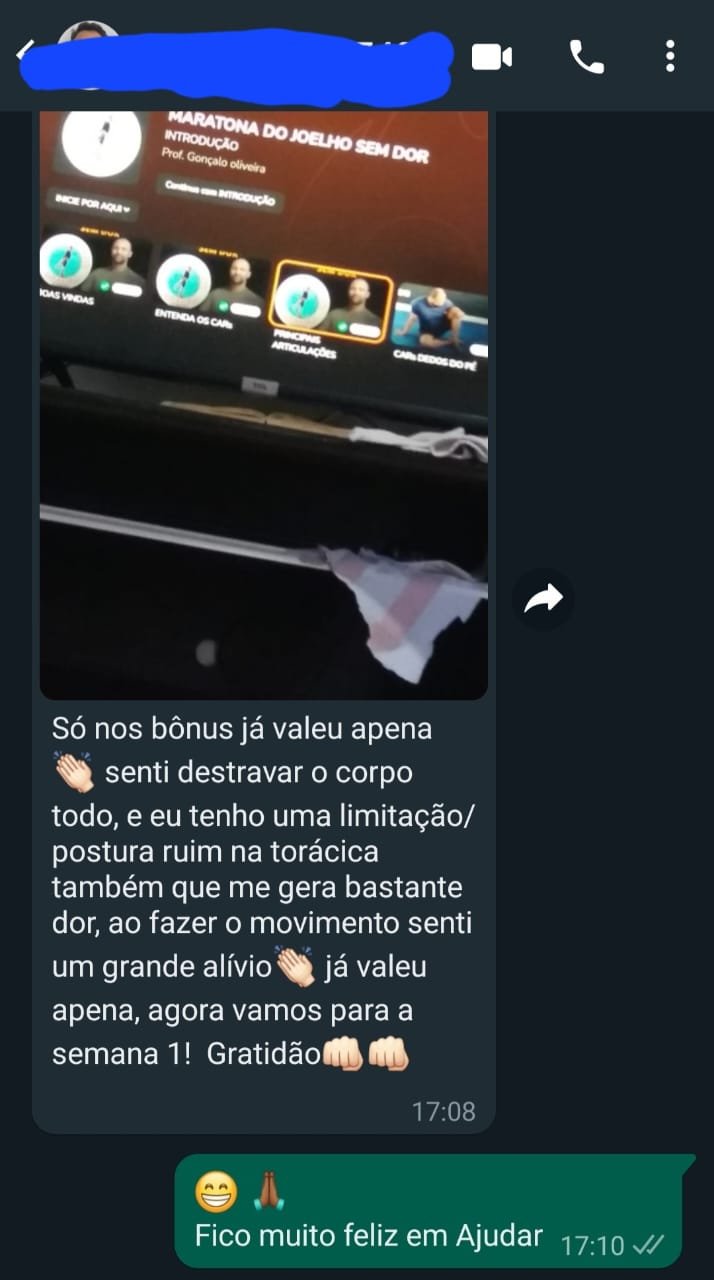Start a video call

pos(492,57)
